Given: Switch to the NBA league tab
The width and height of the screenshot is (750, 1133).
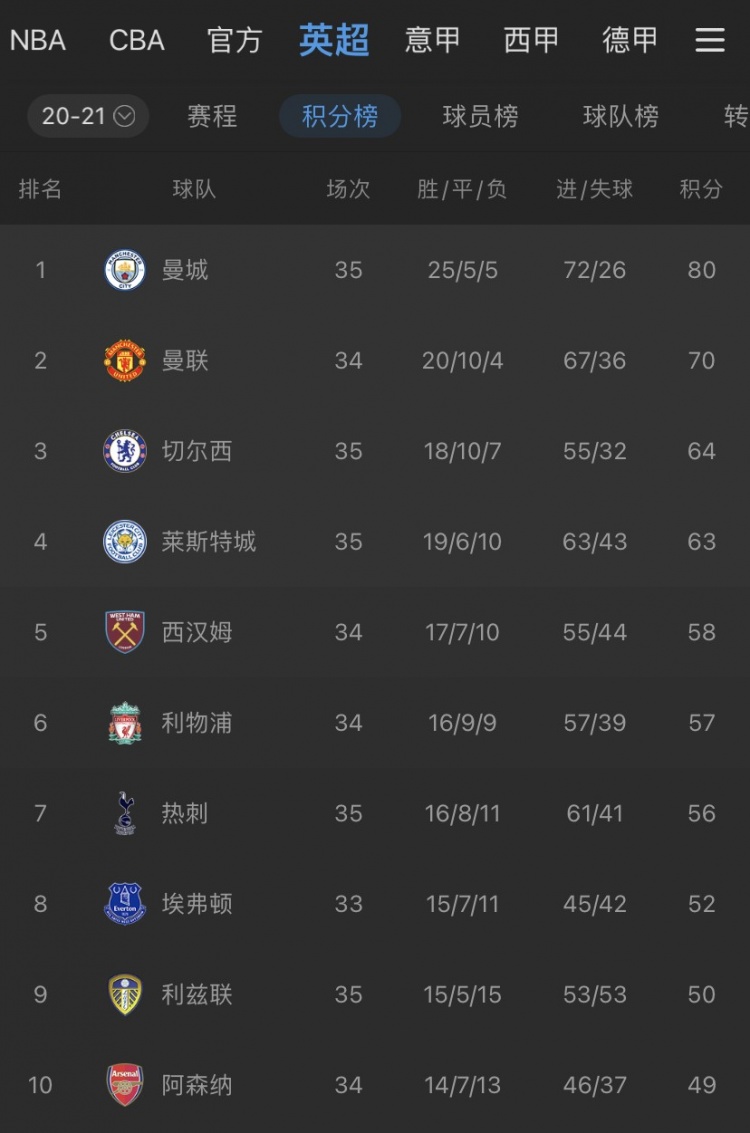Looking at the screenshot, I should [38, 40].
